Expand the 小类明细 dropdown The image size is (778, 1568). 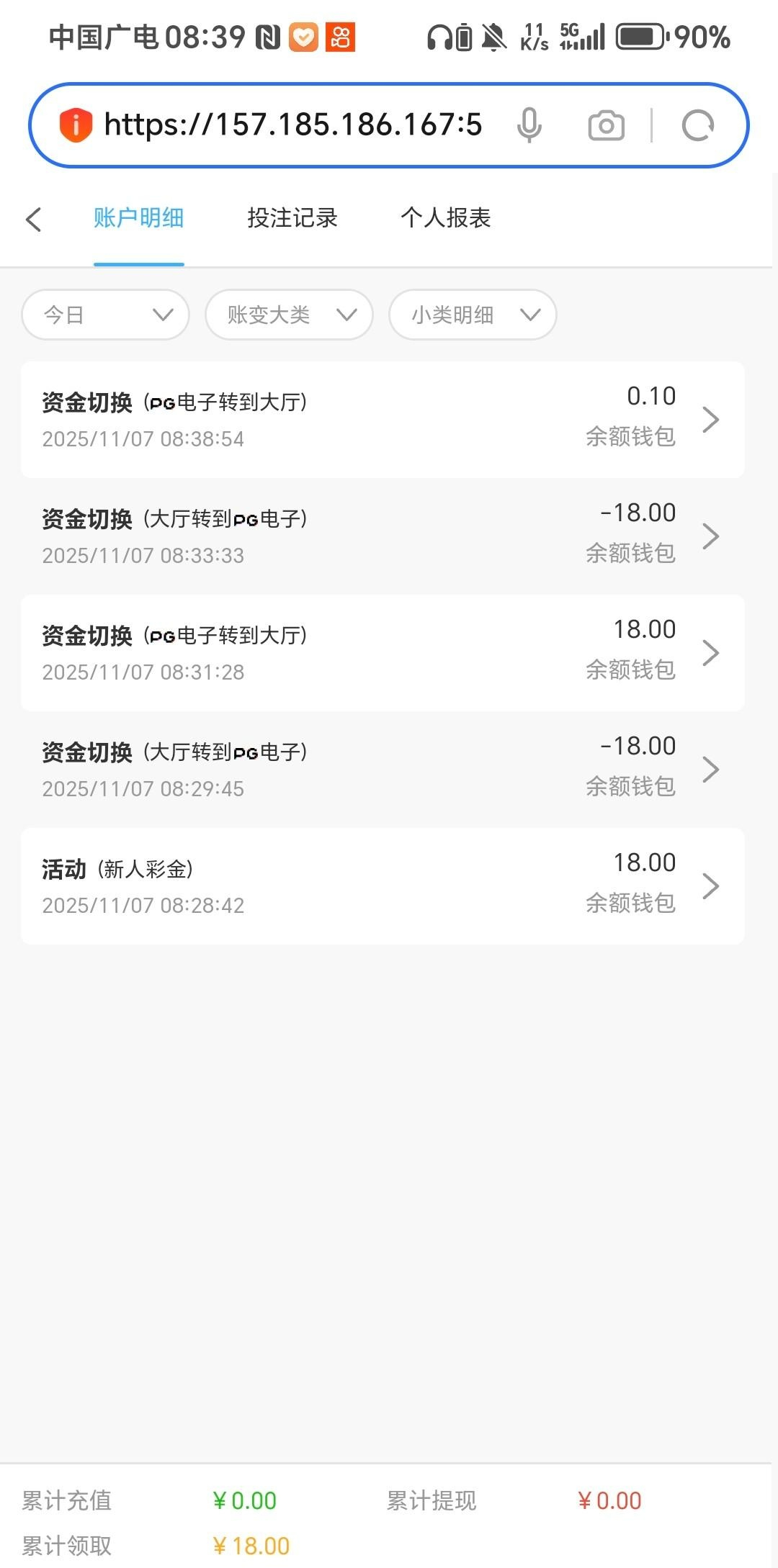coord(473,315)
